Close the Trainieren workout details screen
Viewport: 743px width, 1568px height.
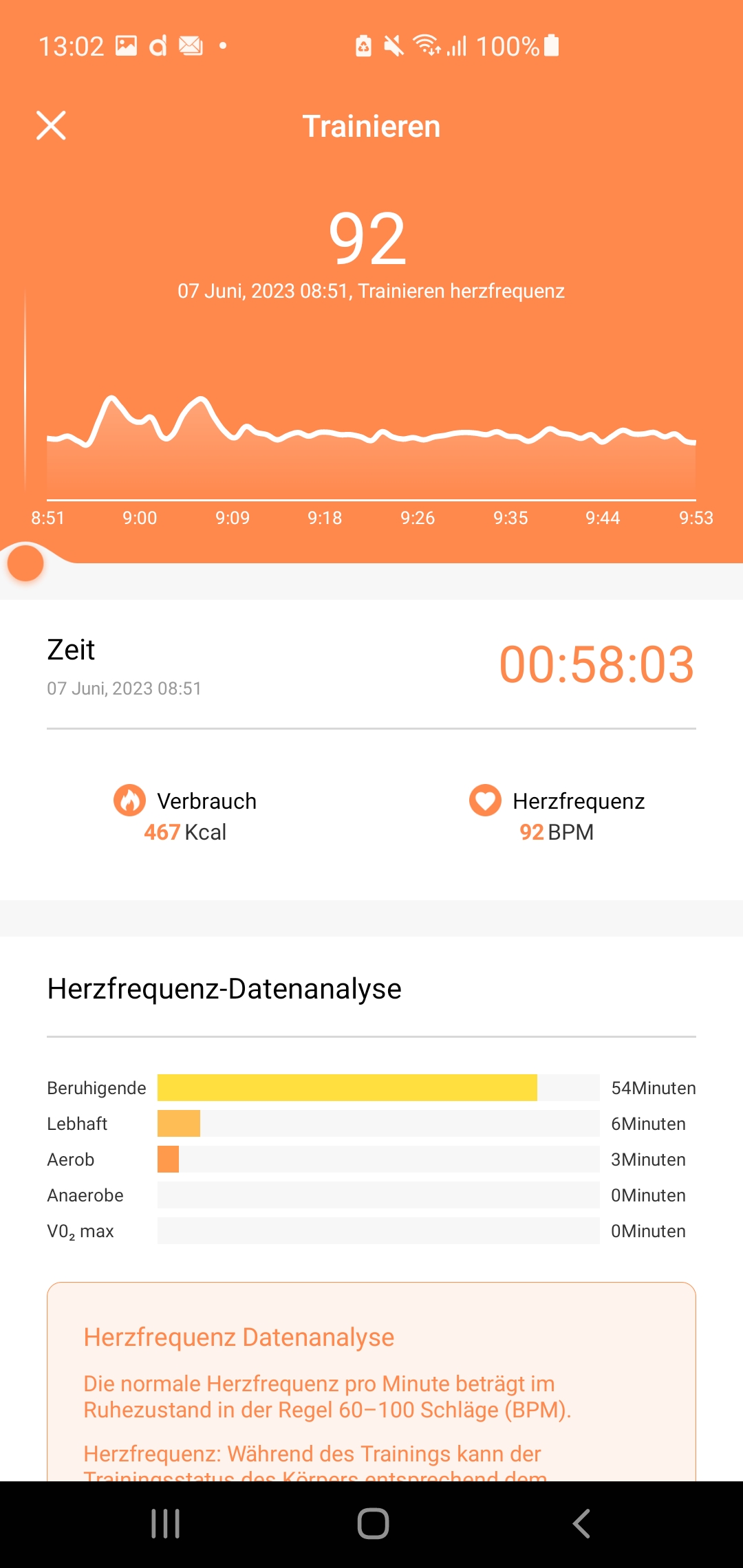(51, 126)
